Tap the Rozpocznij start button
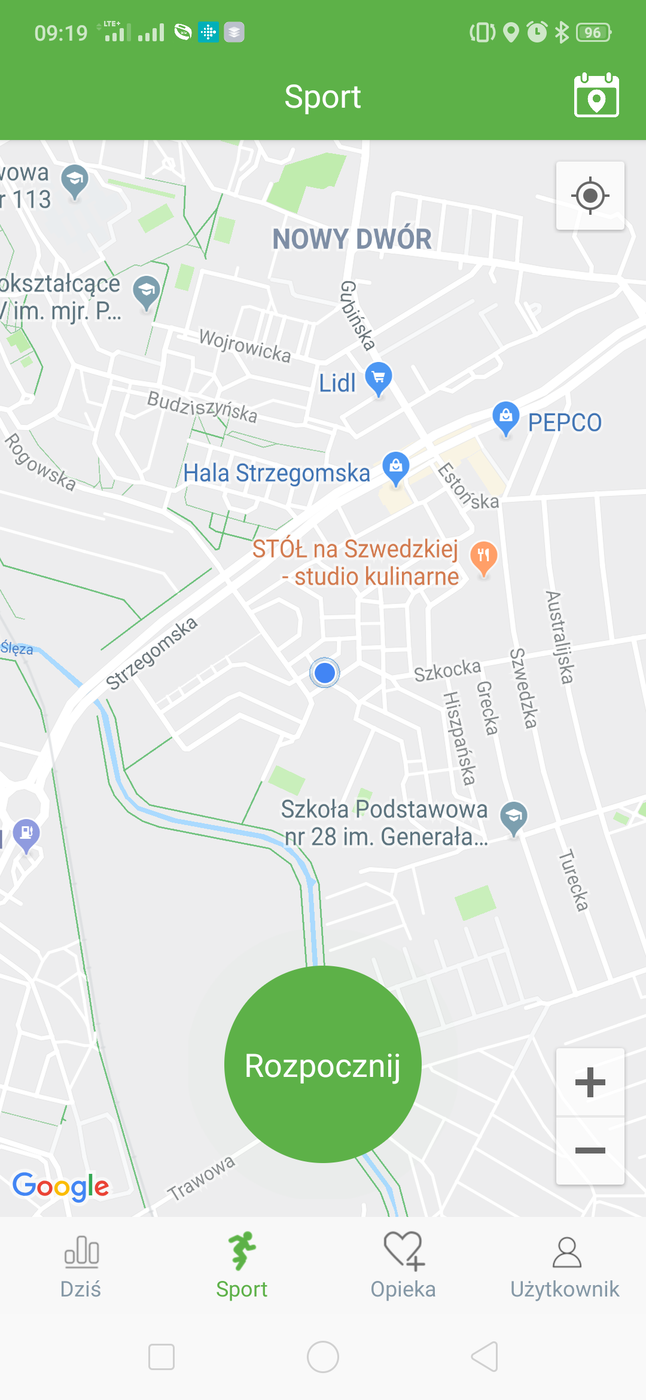 (x=323, y=1064)
